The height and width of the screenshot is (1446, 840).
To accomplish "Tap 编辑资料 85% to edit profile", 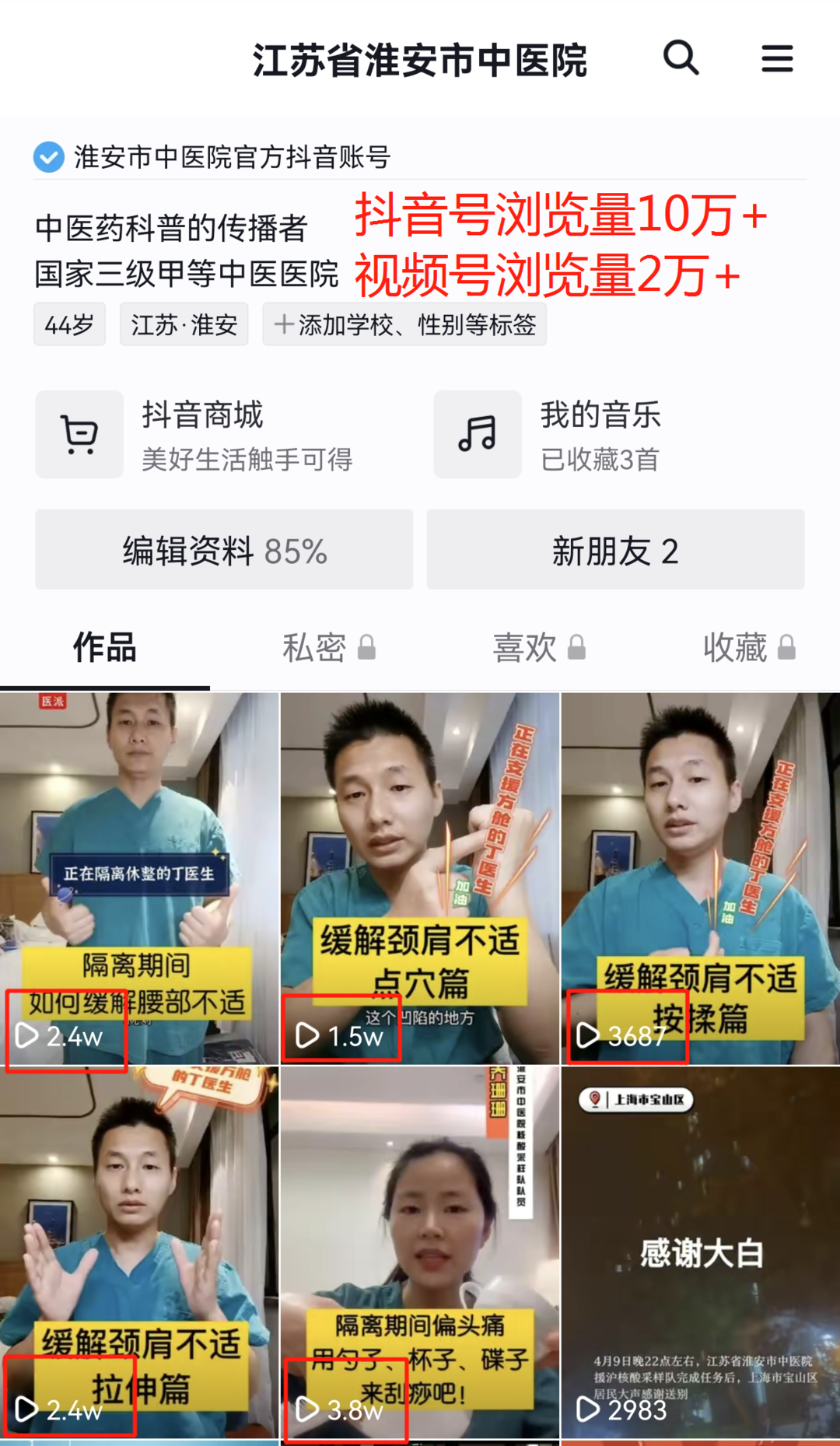I will tap(224, 550).
